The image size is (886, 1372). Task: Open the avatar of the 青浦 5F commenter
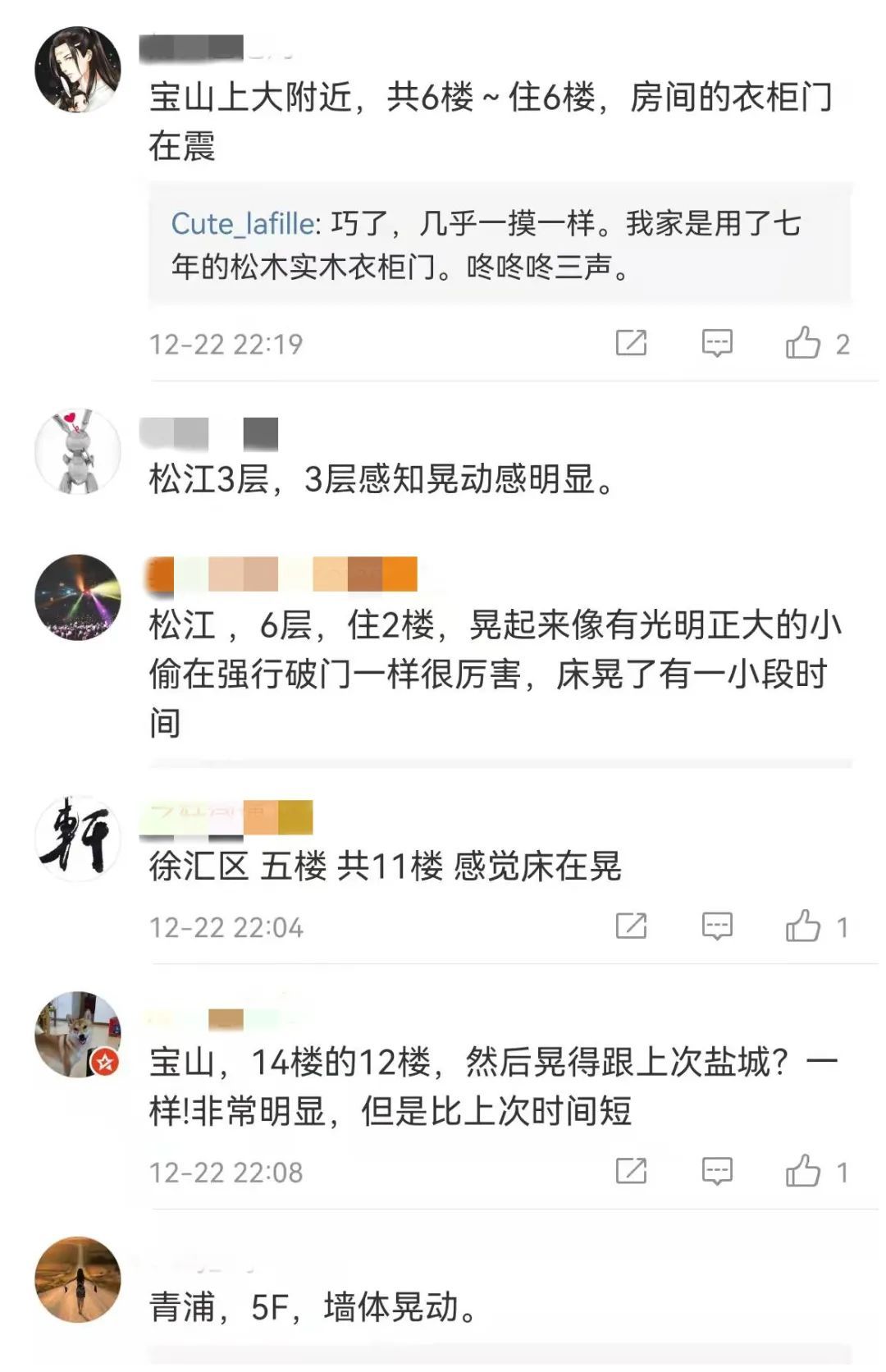(78, 1279)
